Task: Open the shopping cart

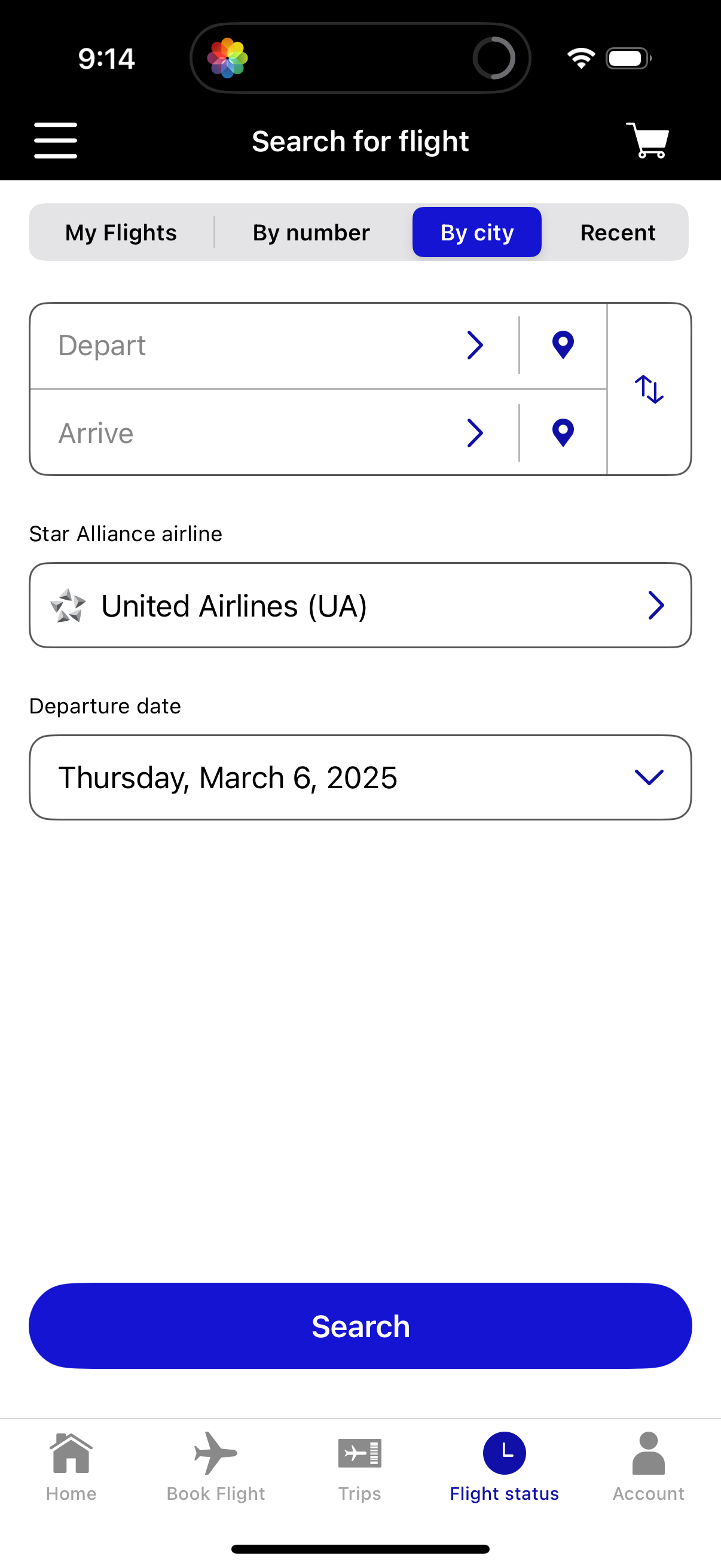Action: [648, 141]
